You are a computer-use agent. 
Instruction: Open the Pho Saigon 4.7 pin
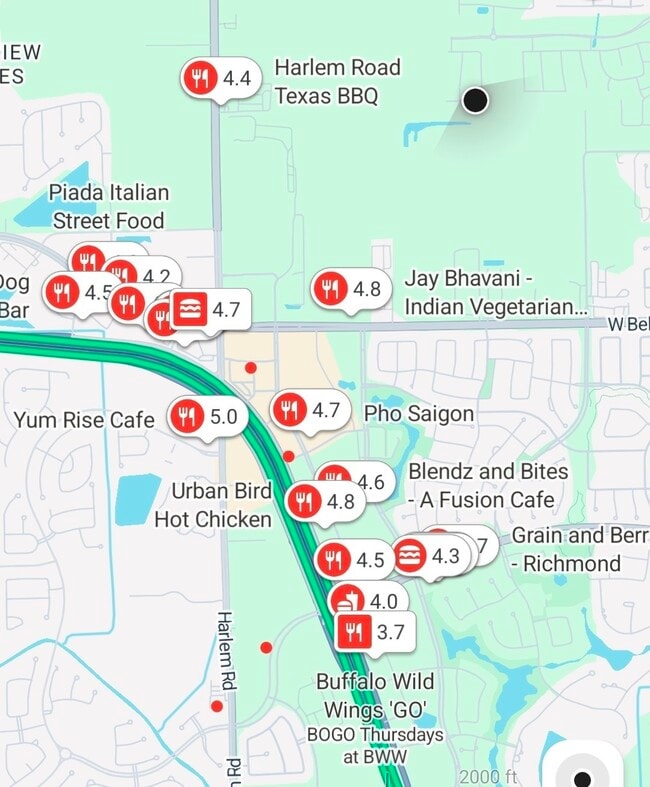point(310,410)
